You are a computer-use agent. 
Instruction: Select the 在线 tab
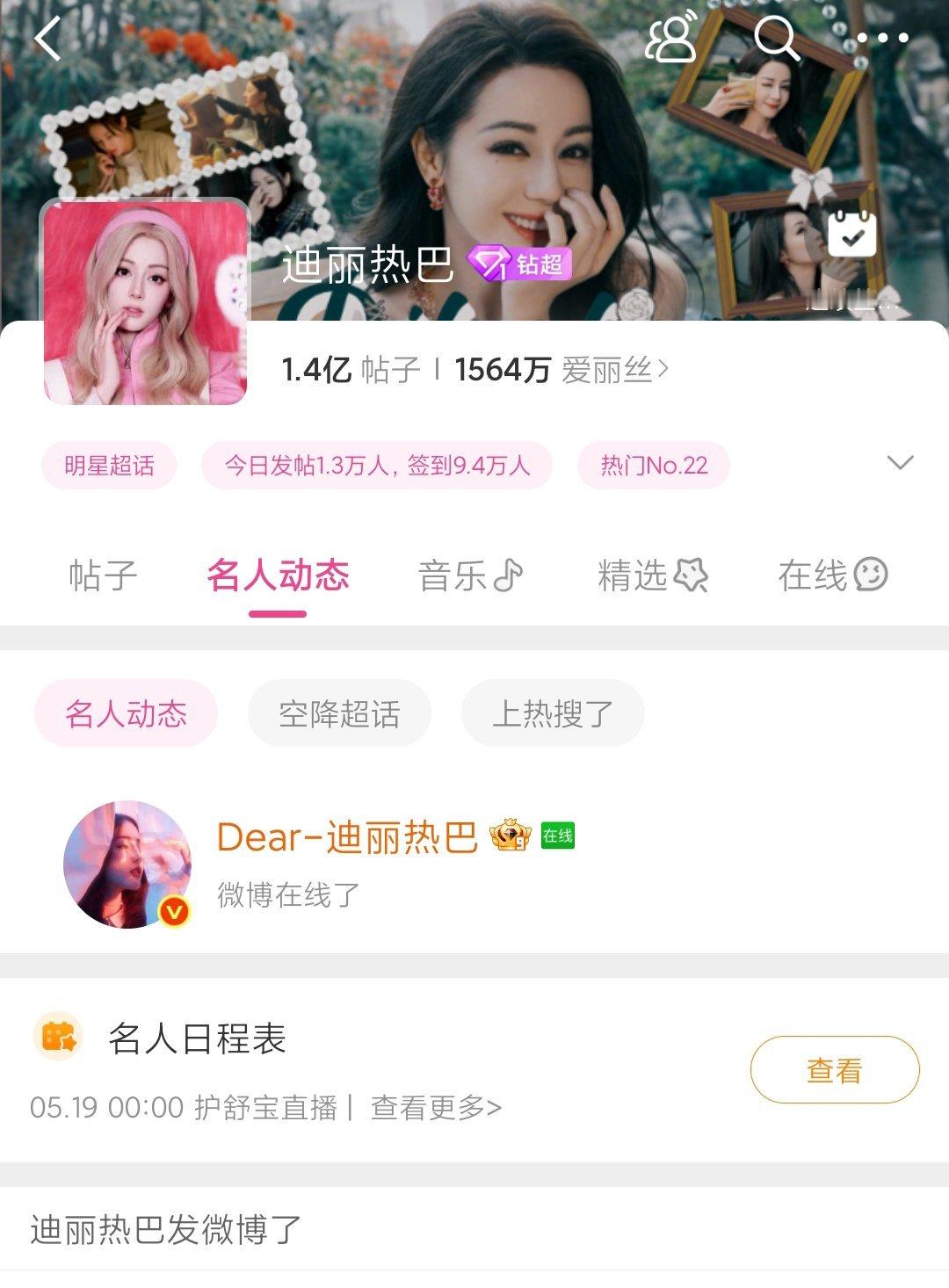click(831, 576)
